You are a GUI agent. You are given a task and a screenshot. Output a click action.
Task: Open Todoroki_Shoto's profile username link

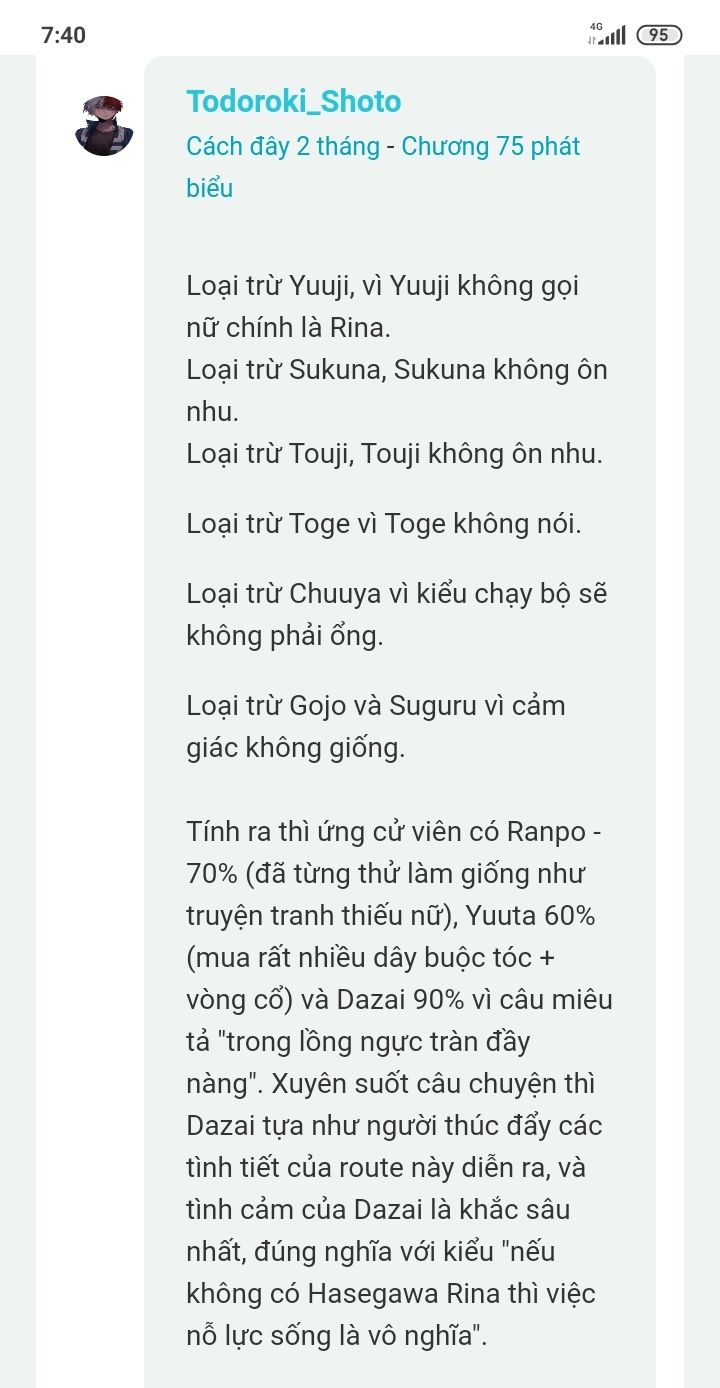click(293, 101)
